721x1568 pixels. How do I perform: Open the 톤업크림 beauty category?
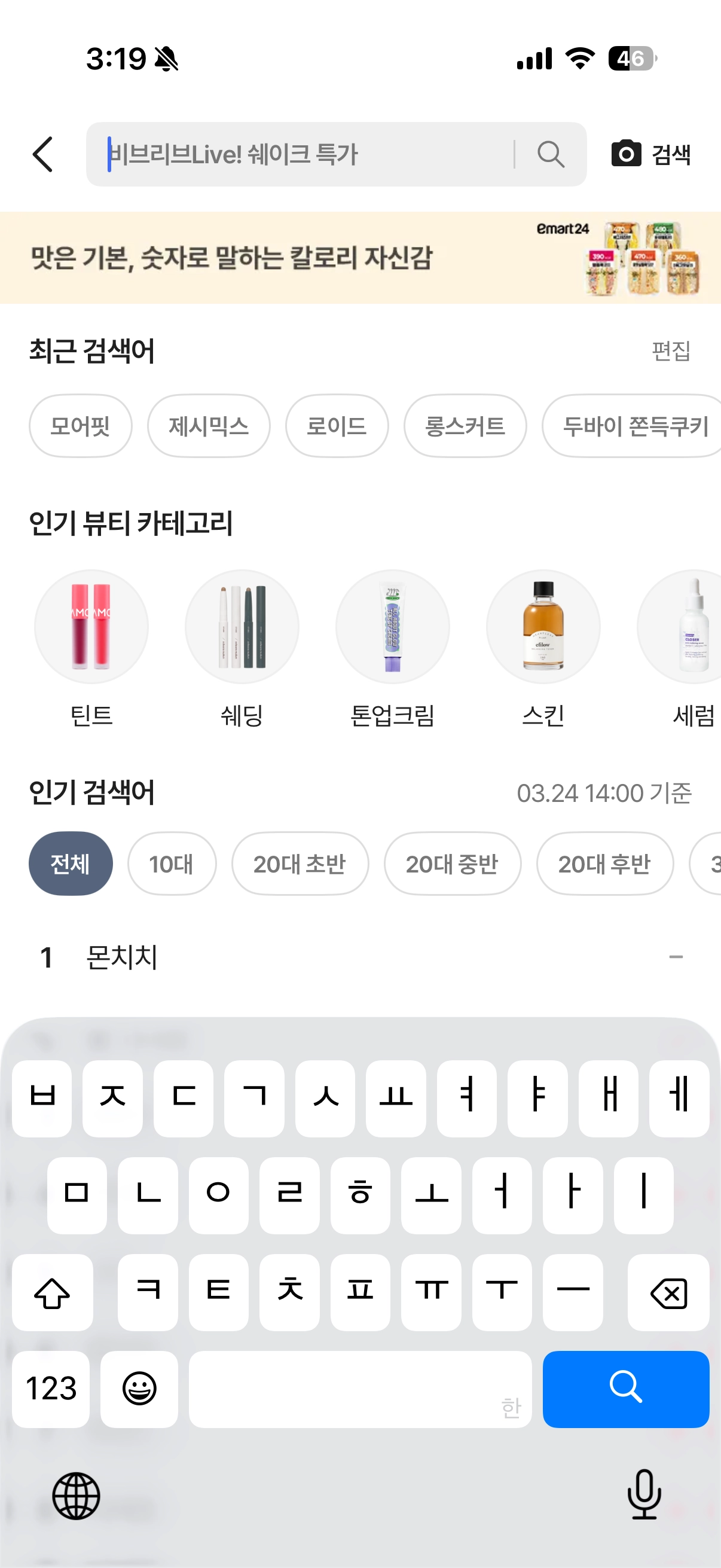(392, 646)
